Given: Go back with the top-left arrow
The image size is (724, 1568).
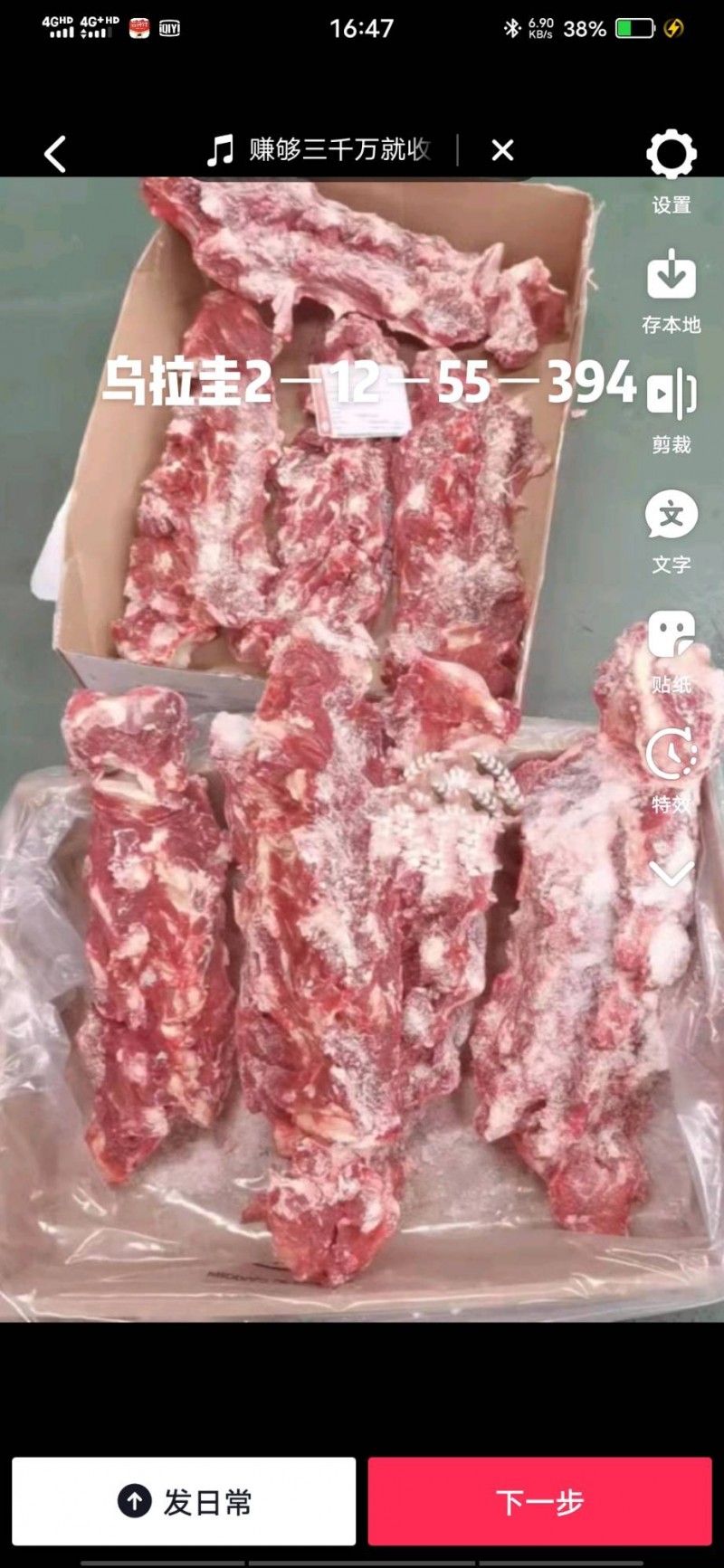Looking at the screenshot, I should 55,154.
